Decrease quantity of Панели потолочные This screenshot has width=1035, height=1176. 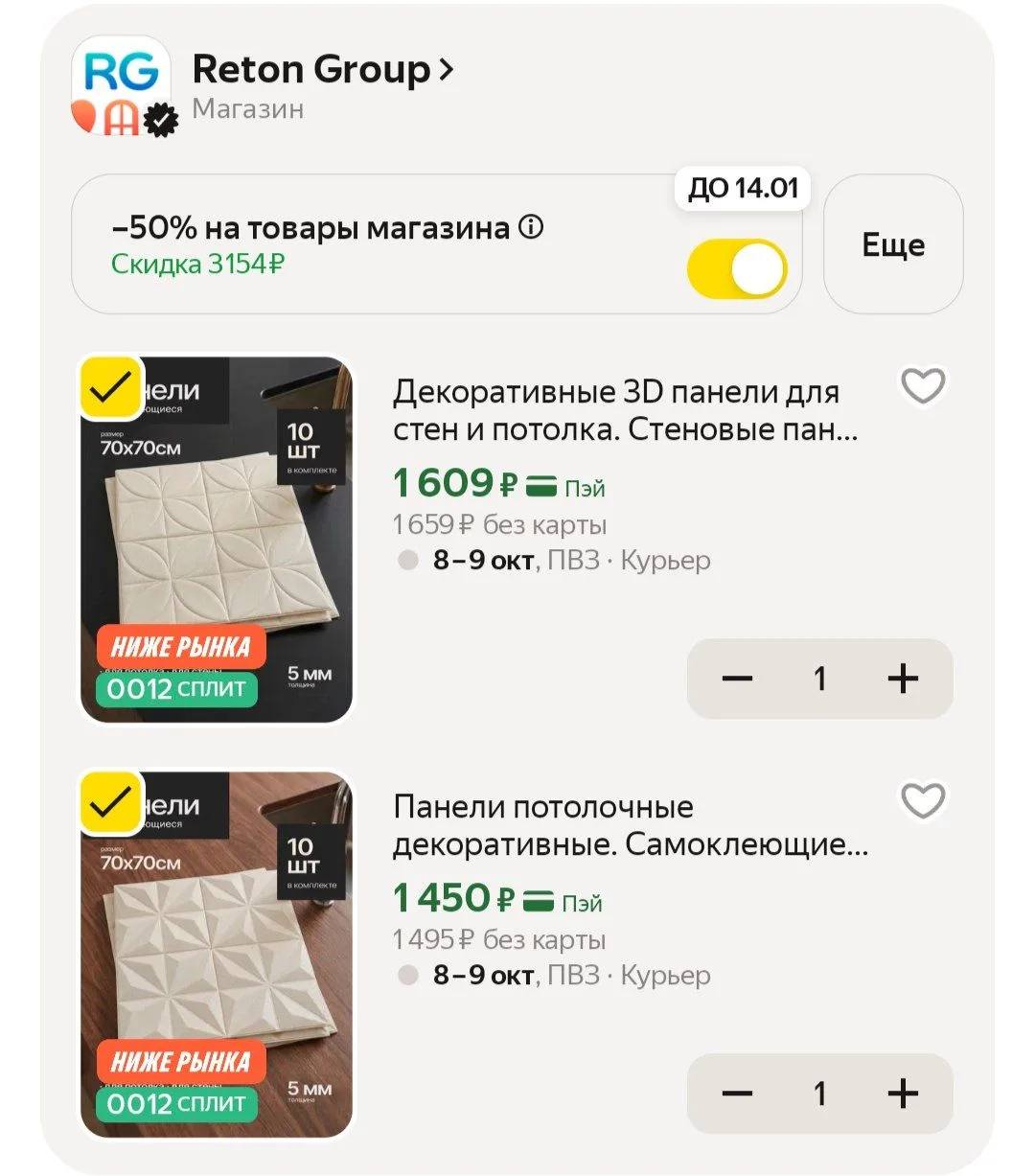pyautogui.click(x=737, y=1094)
